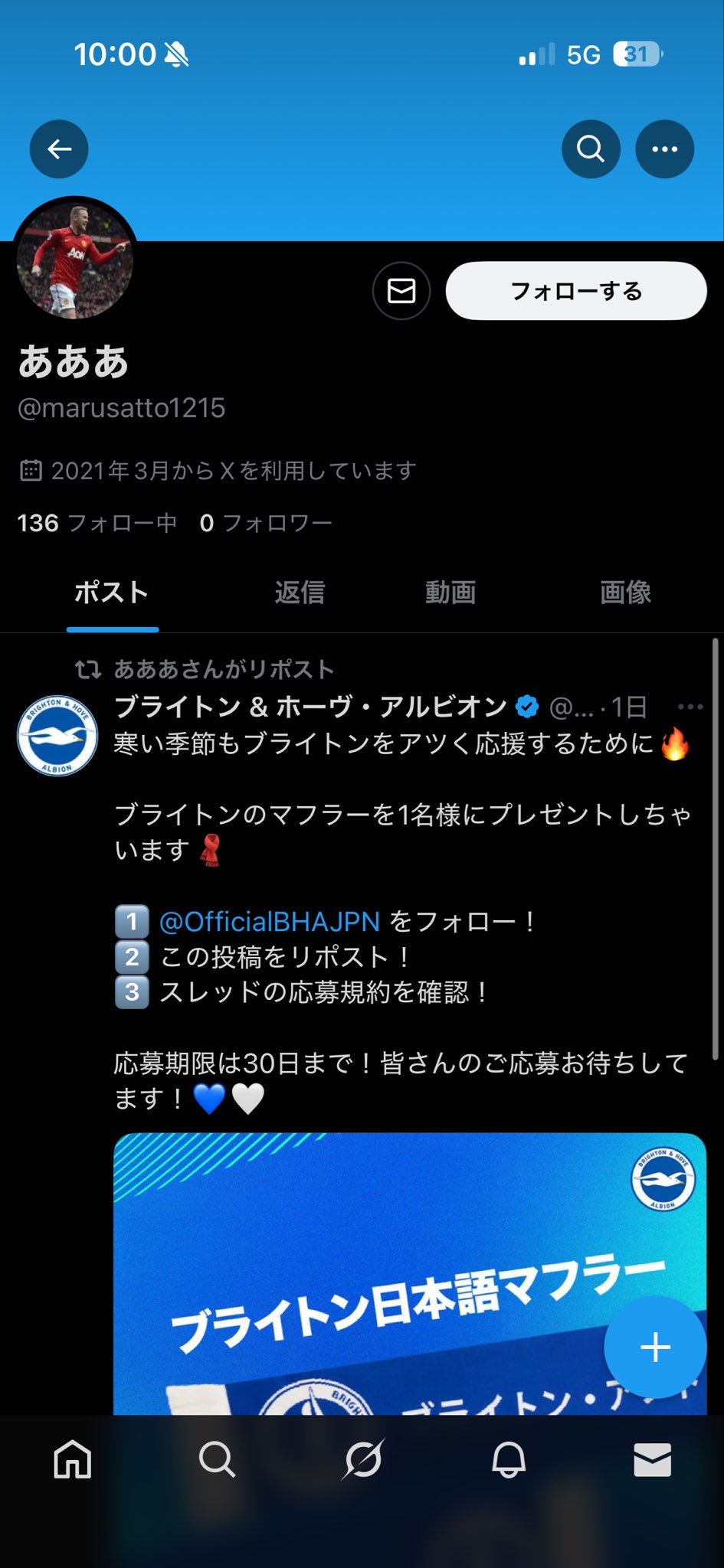Image resolution: width=724 pixels, height=1568 pixels.
Task: Switch to the 動画 tab
Action: [x=450, y=592]
